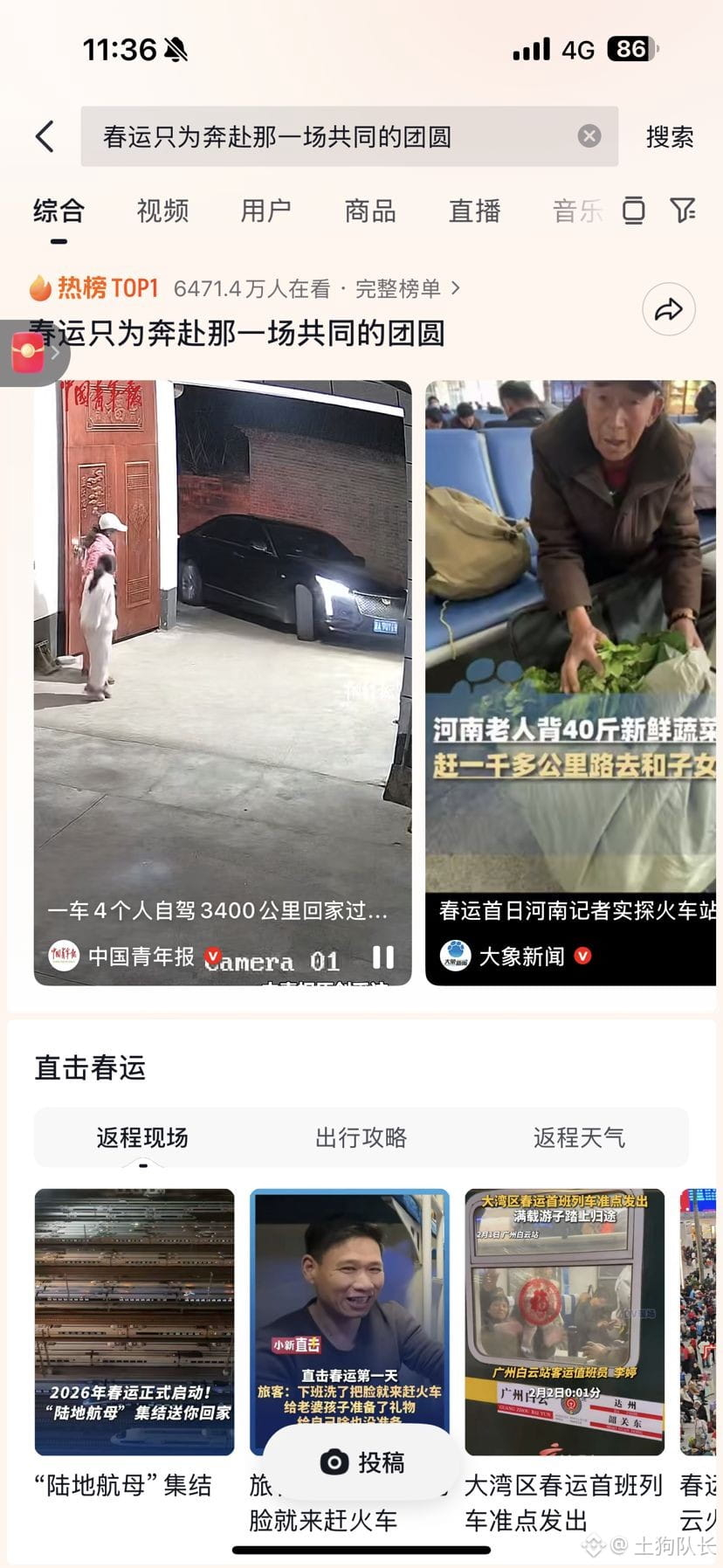Clear the search box text
The image size is (723, 1568).
pyautogui.click(x=589, y=136)
